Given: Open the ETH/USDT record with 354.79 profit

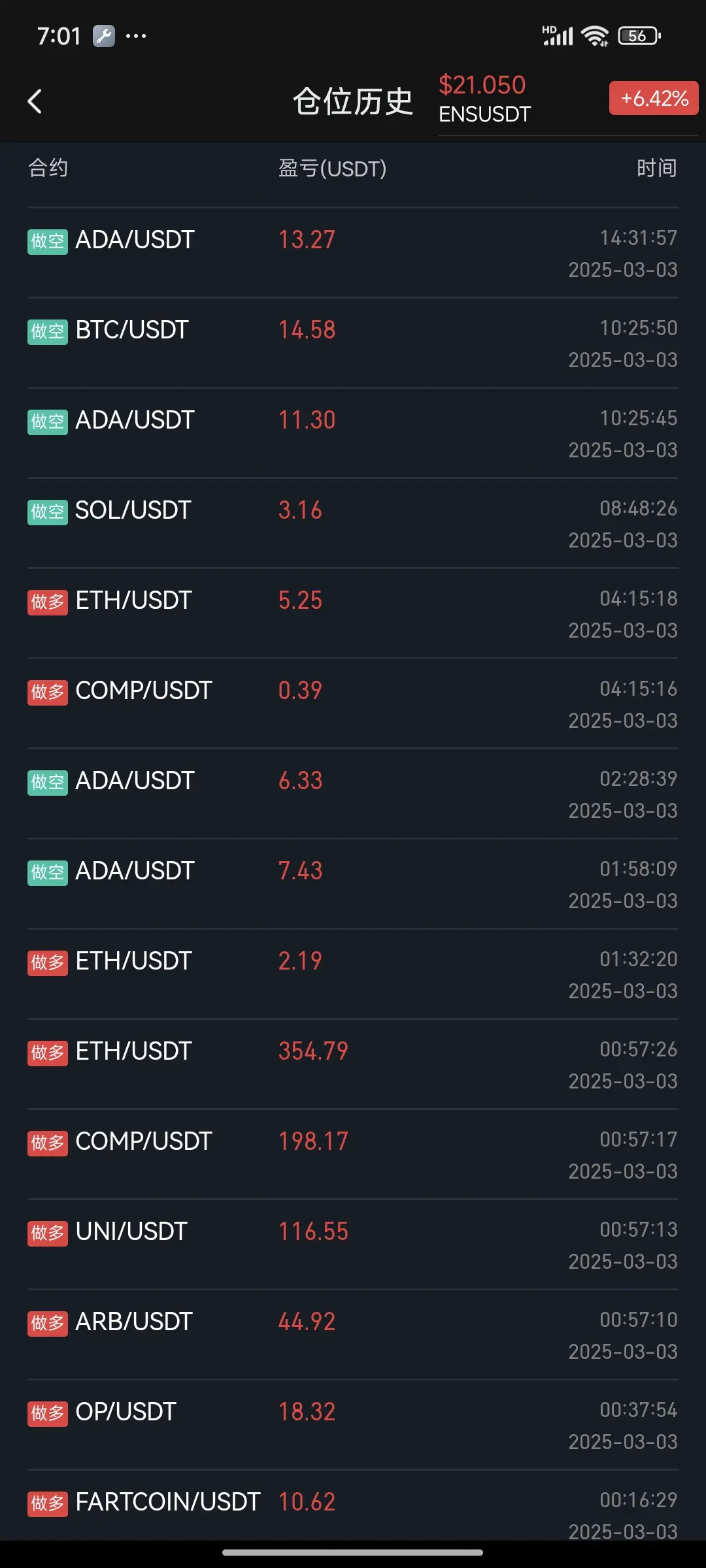Looking at the screenshot, I should point(353,1064).
